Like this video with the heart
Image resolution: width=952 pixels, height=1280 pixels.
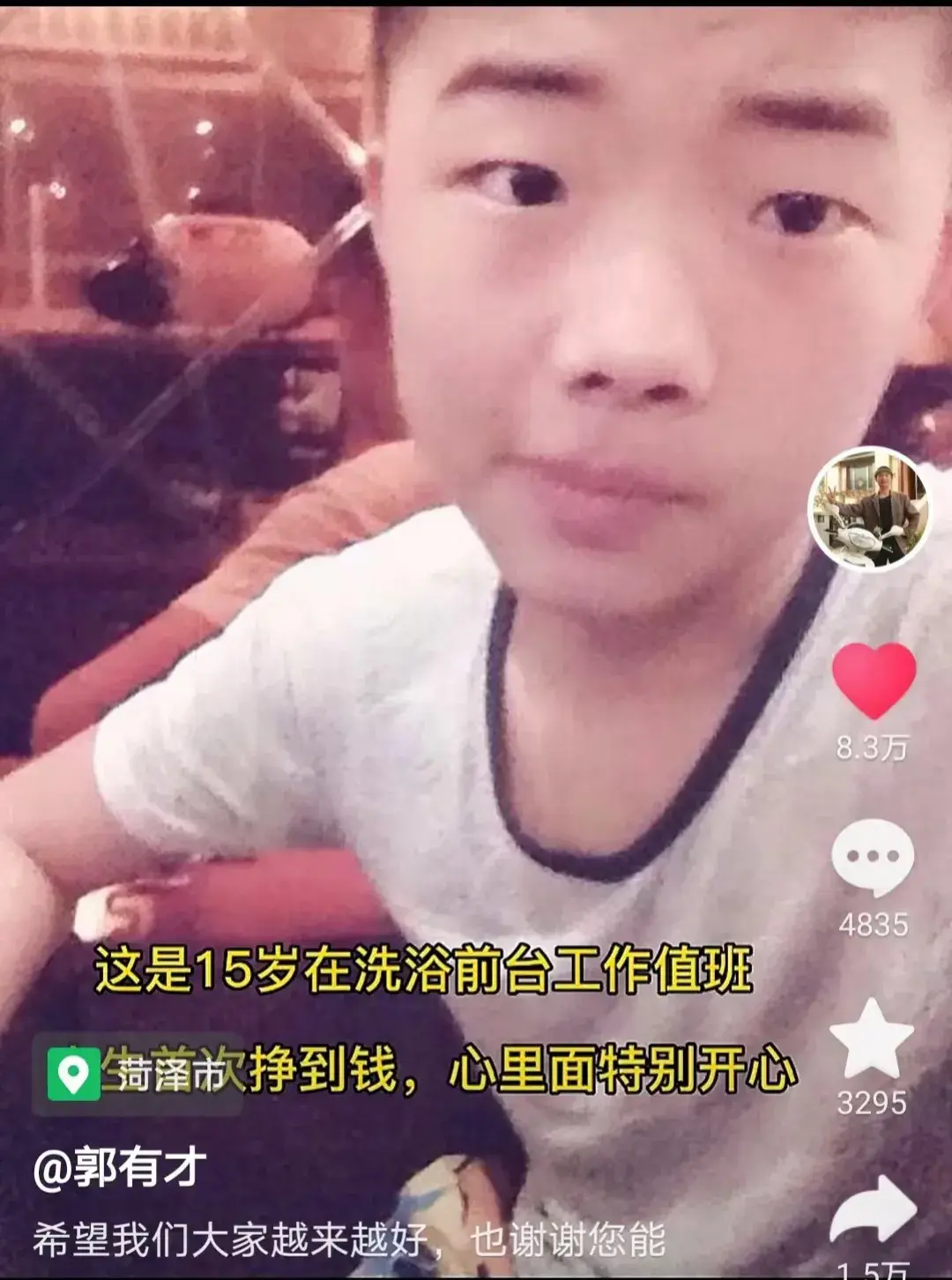[x=874, y=680]
